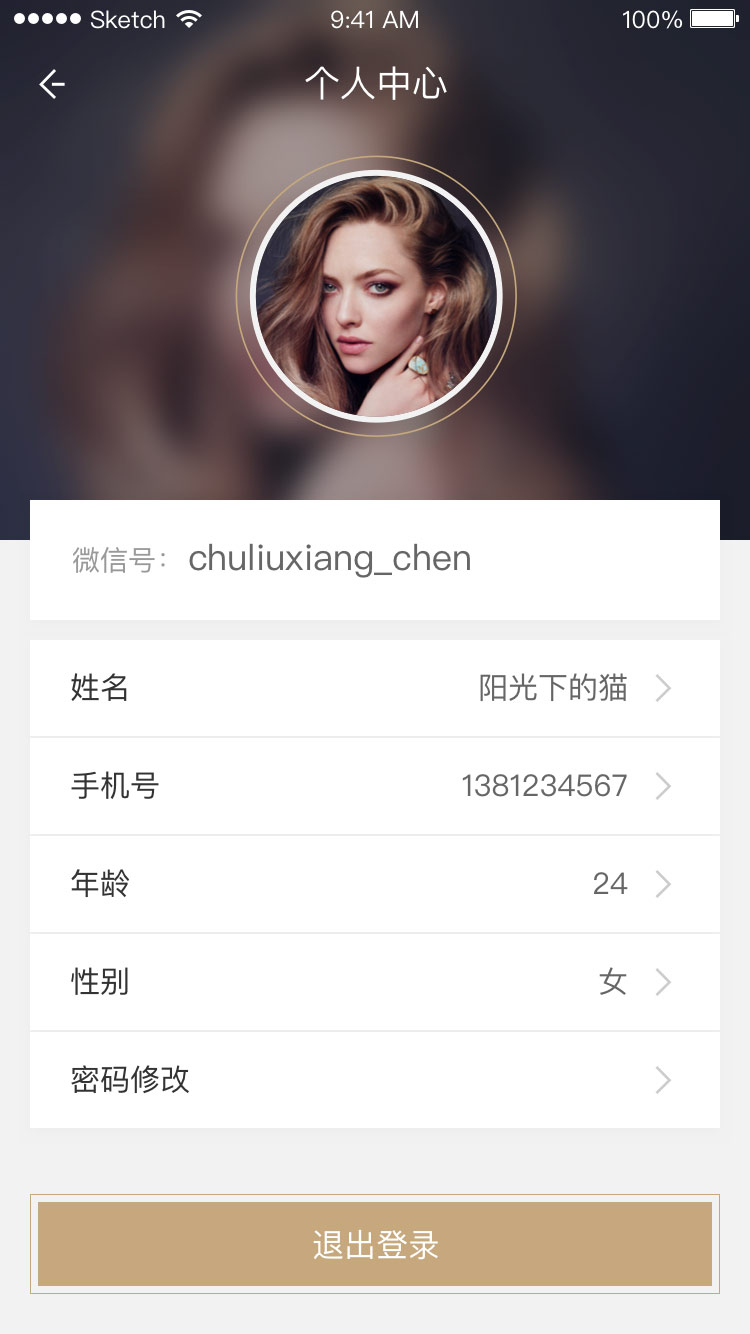Change the 性别 gender setting
This screenshot has height=1334, width=750.
374,982
